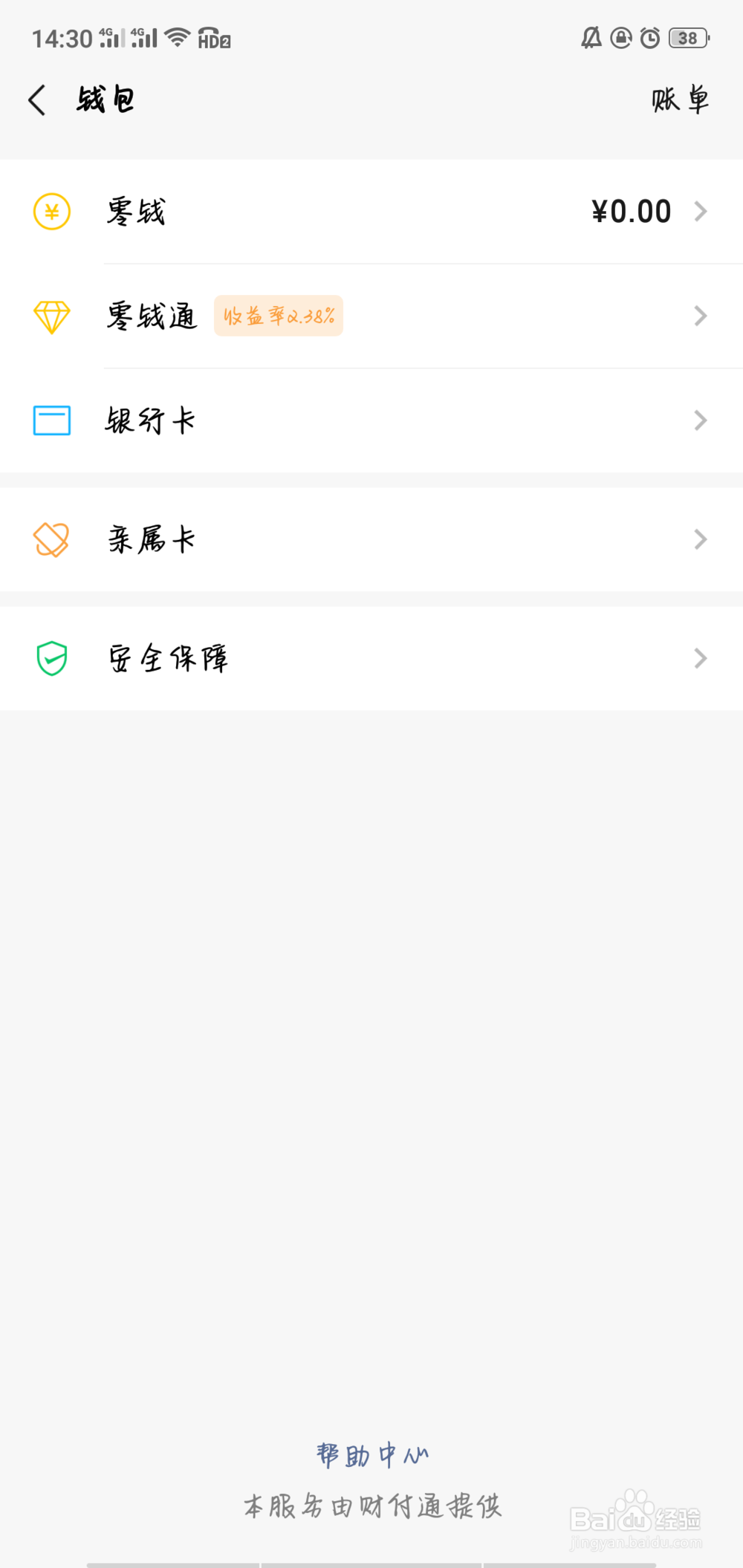Tap the 帮助中心 link

click(x=372, y=1455)
